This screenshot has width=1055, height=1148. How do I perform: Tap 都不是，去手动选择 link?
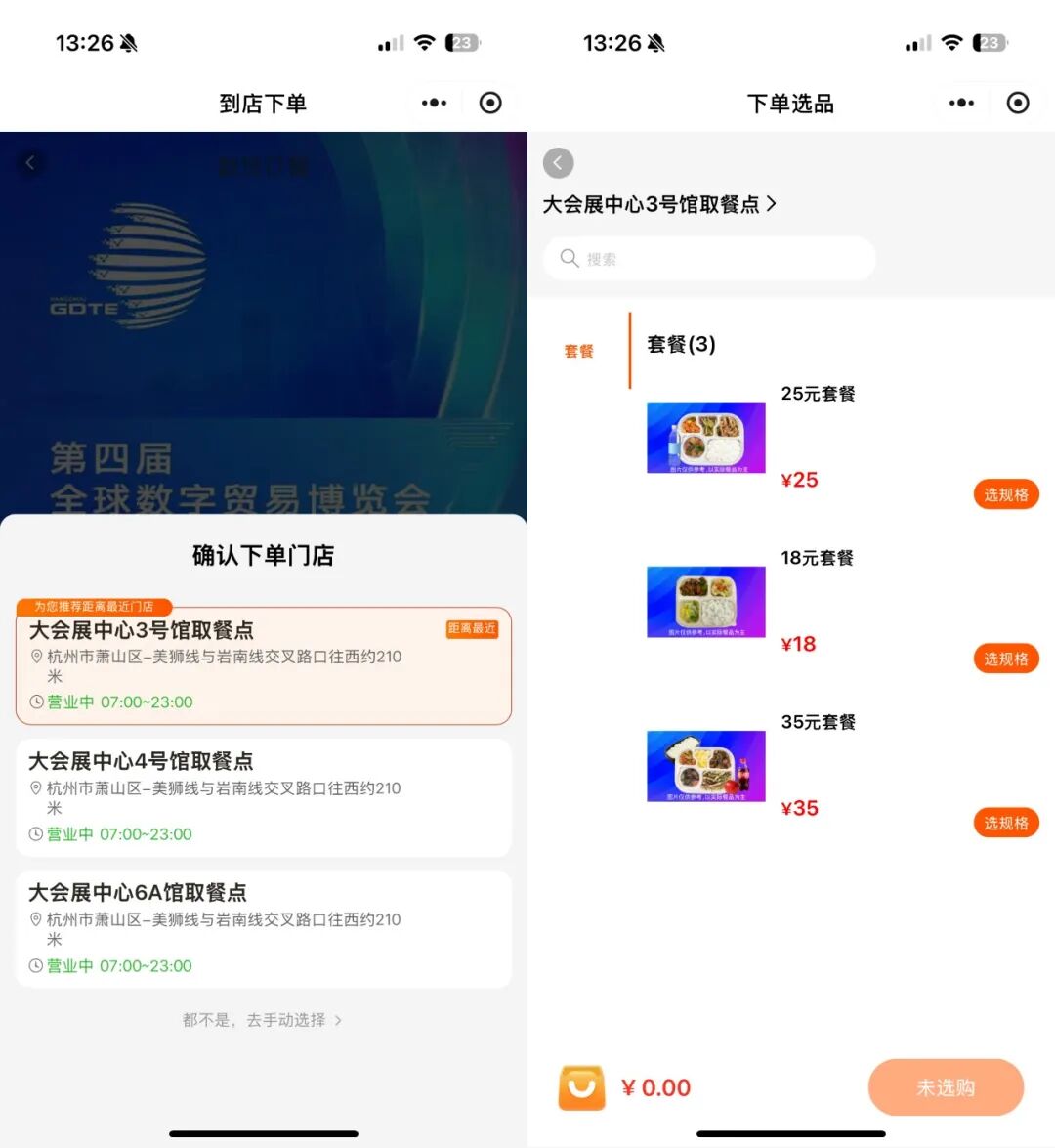[262, 1020]
